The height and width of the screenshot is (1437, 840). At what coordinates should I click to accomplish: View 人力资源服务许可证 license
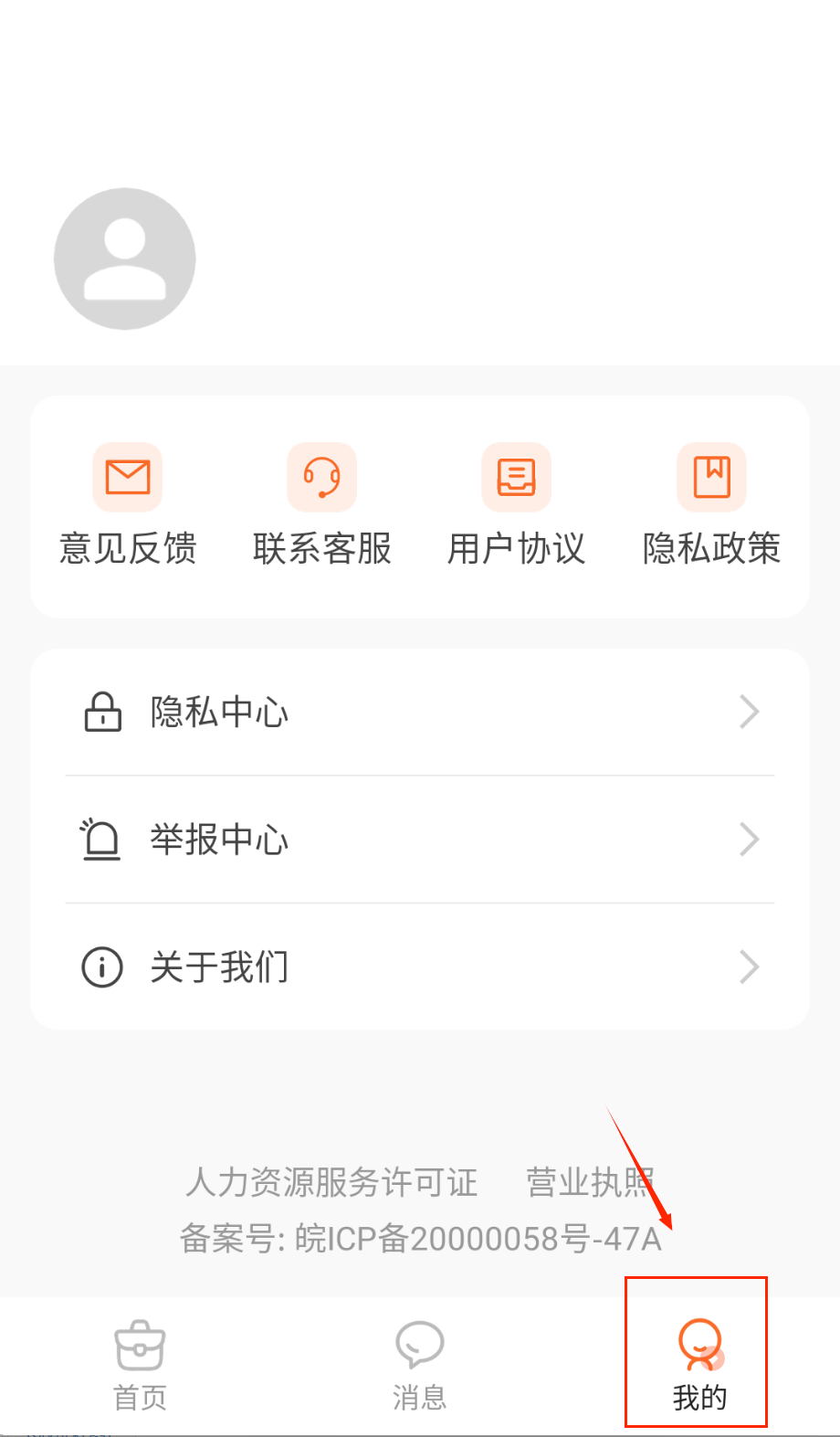[x=331, y=1182]
